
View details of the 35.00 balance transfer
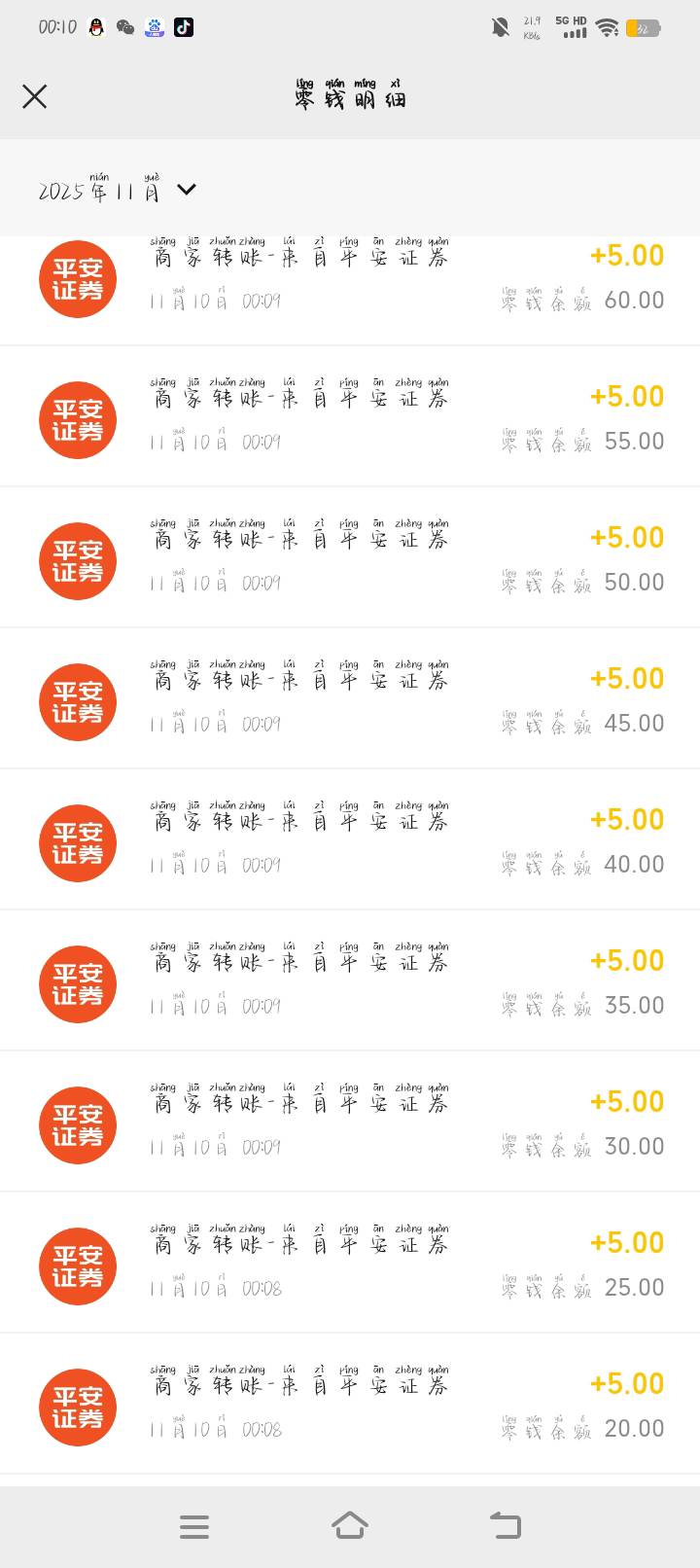[350, 982]
